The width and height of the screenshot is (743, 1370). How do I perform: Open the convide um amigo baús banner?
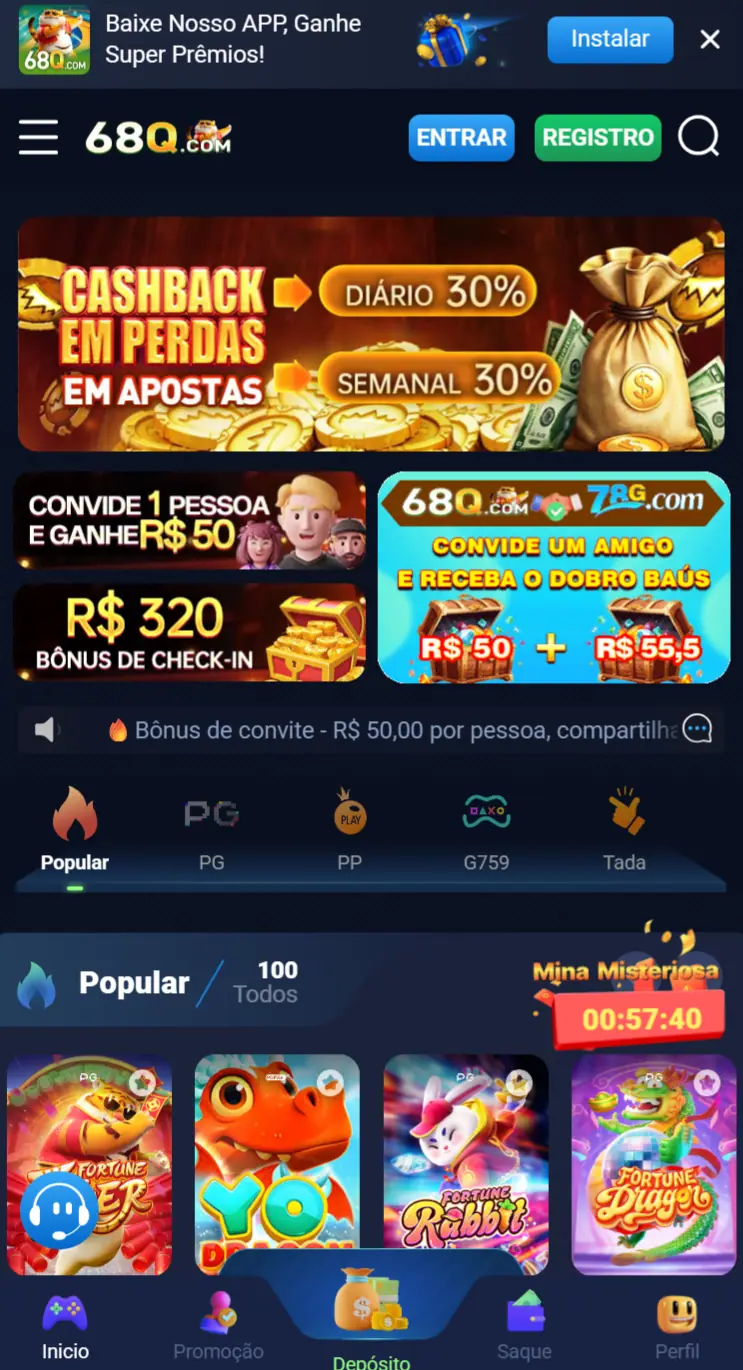[553, 577]
